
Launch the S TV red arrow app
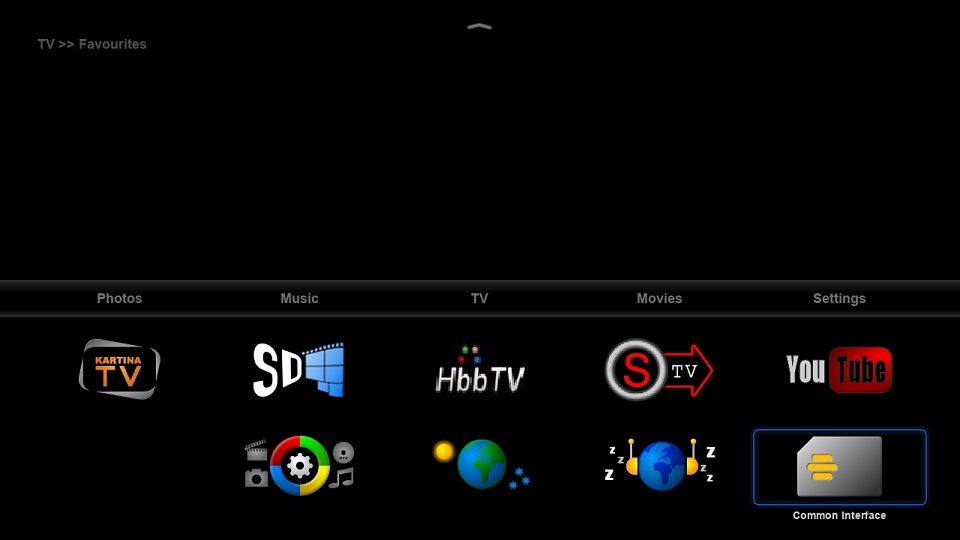click(659, 370)
